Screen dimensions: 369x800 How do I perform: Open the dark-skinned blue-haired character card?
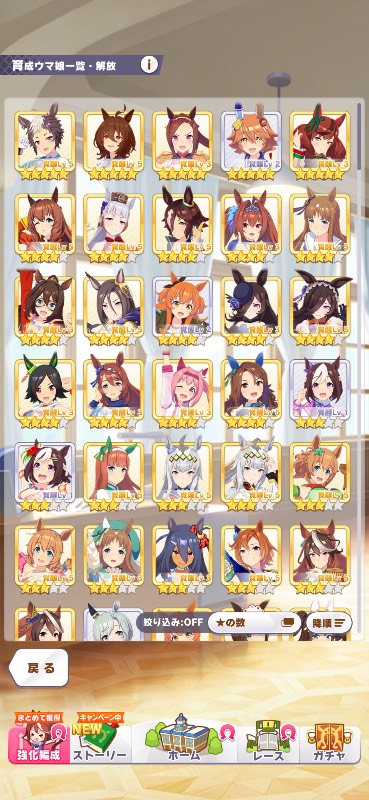(x=182, y=557)
